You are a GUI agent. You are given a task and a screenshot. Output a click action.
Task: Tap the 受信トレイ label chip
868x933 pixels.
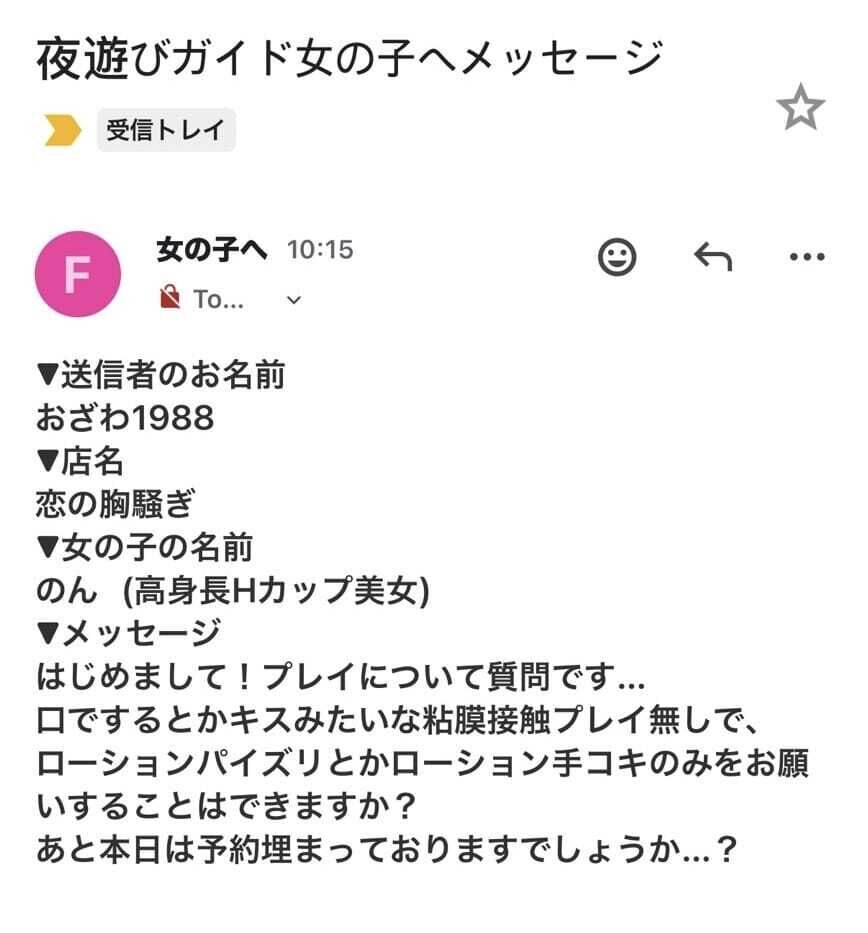[166, 130]
